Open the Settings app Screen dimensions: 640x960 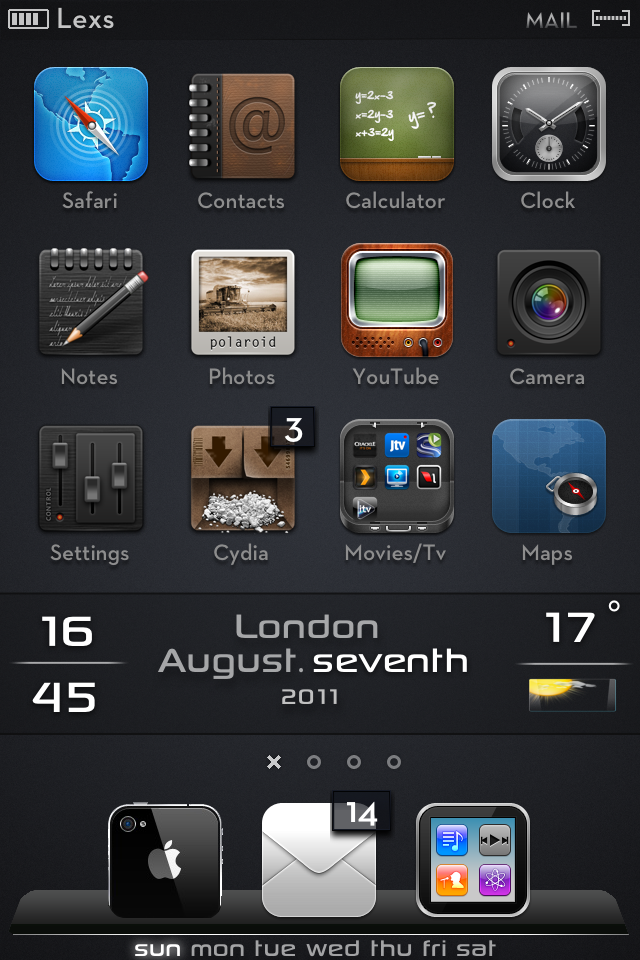90,478
